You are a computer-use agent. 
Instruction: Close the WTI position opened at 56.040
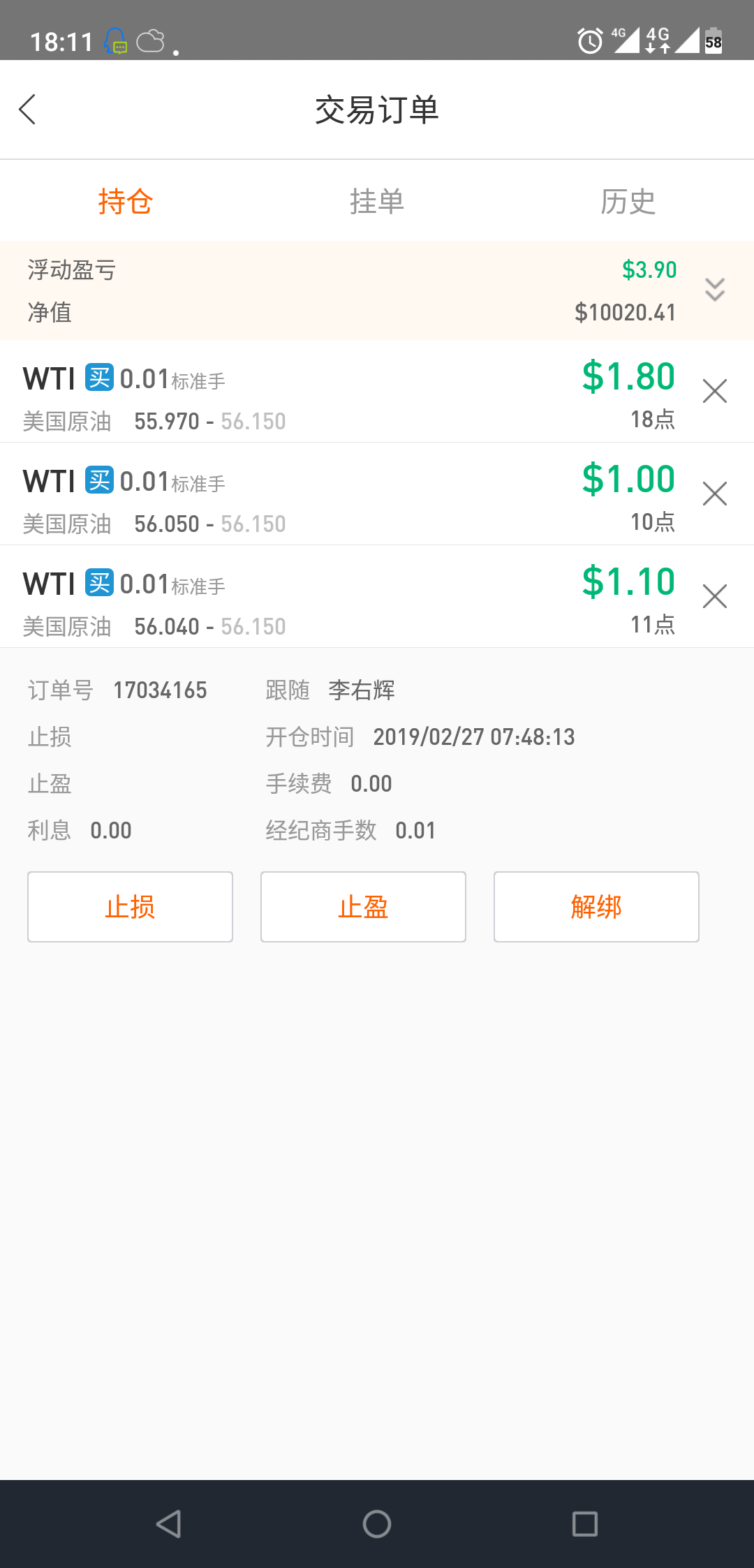[715, 596]
